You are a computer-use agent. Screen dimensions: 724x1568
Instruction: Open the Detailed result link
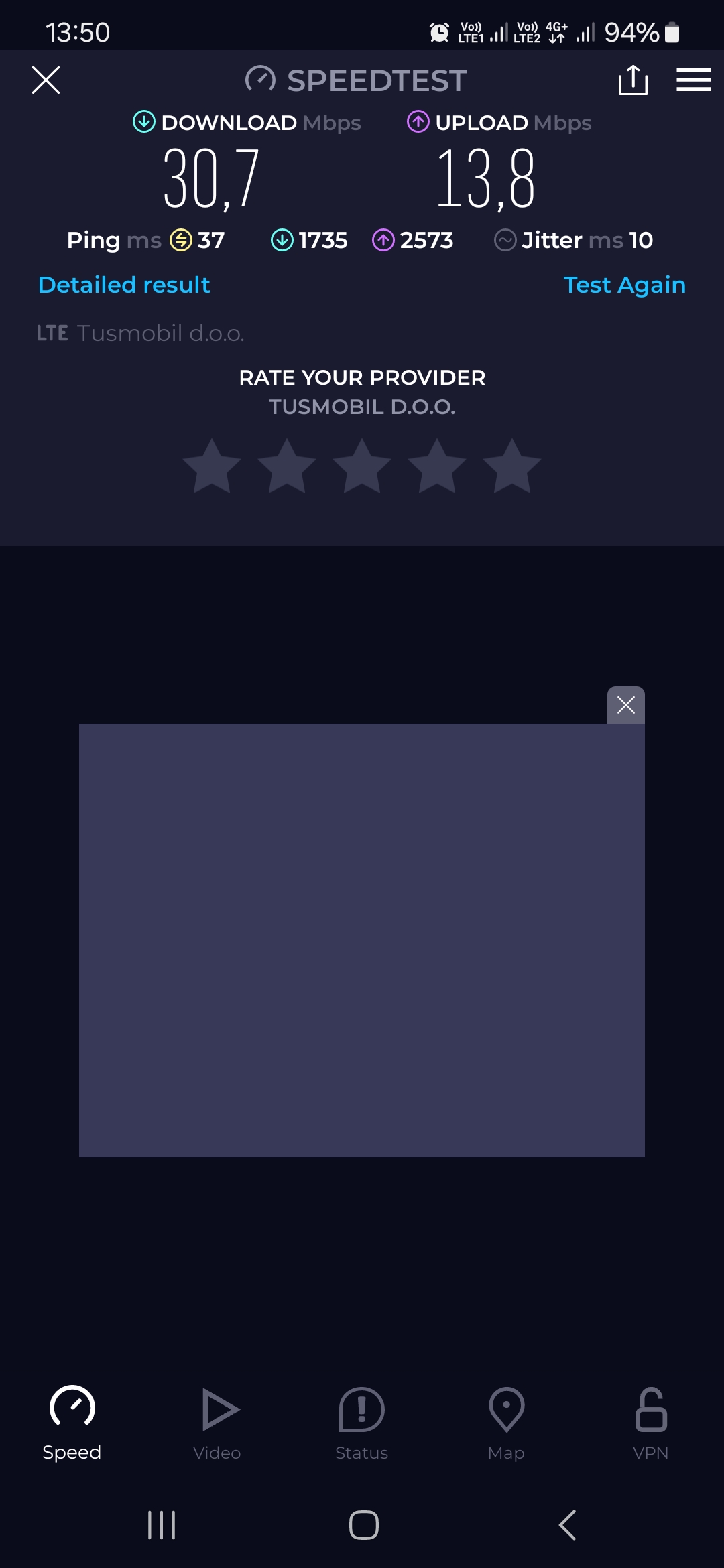pos(124,285)
